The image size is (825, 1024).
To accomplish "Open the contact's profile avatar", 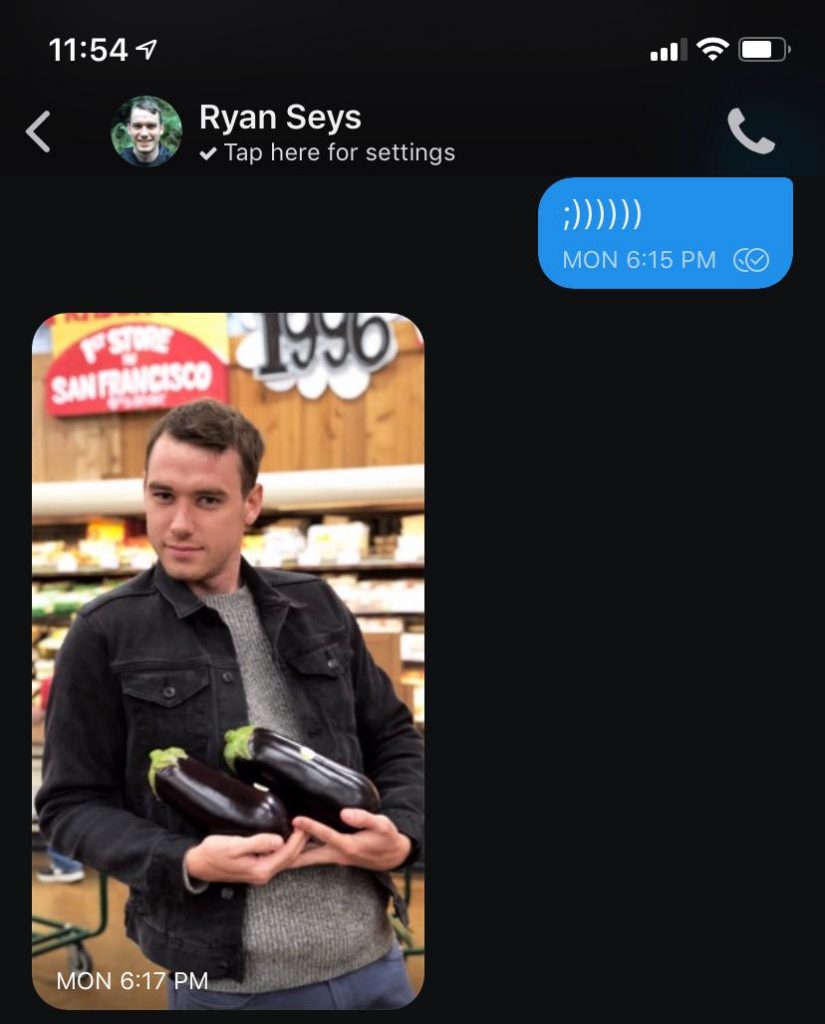I will (x=146, y=131).
